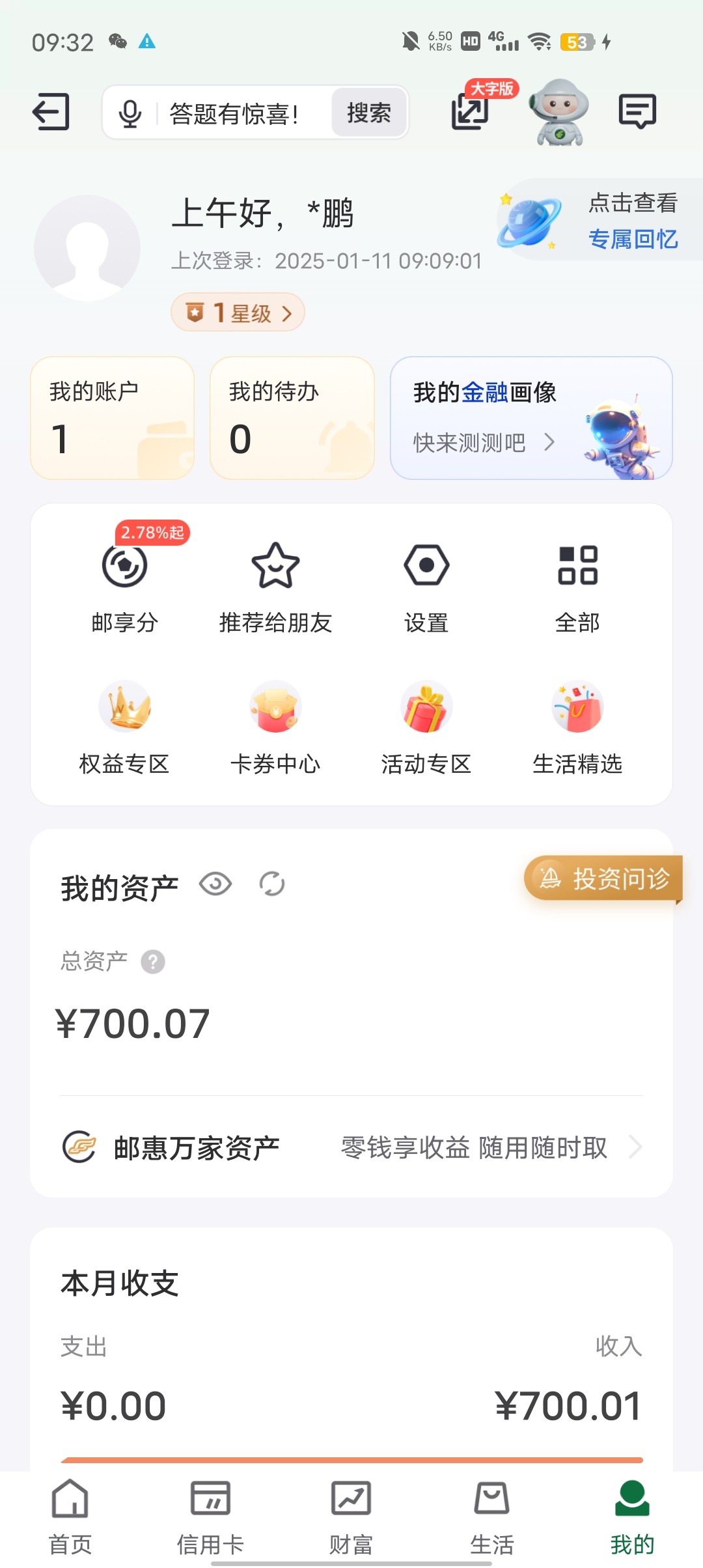Open the 1星级 membership badge

238,313
